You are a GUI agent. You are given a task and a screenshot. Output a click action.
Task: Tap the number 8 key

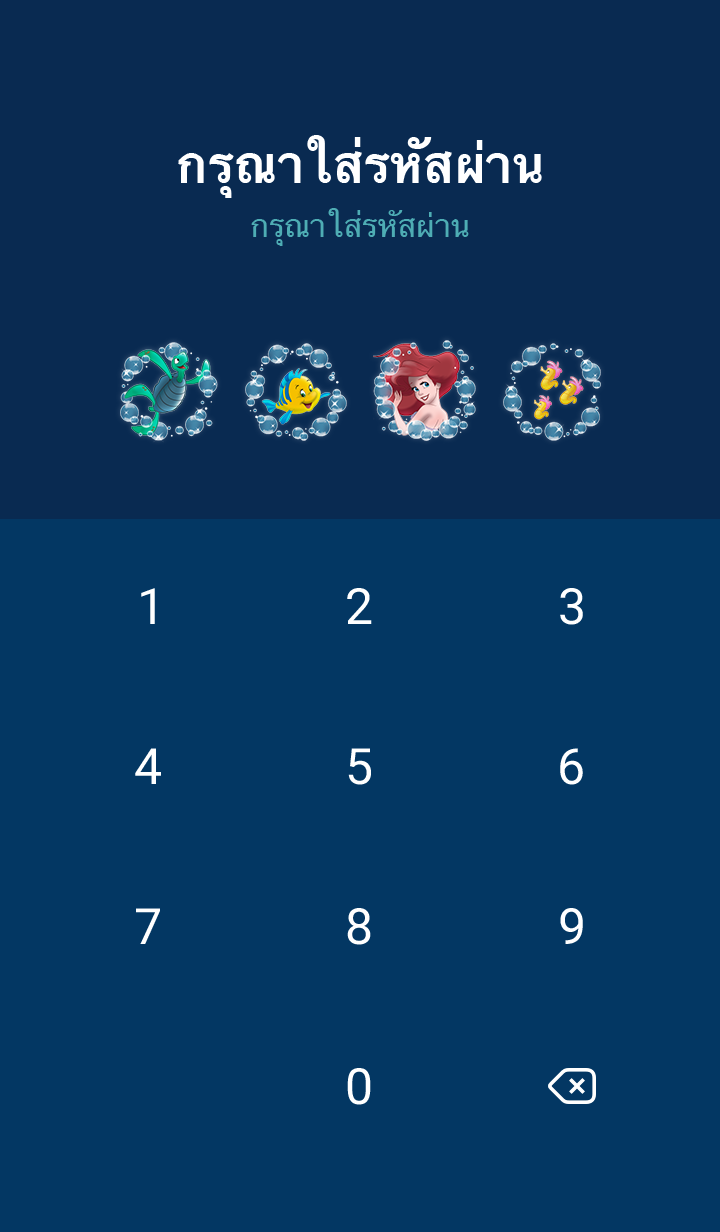point(359,927)
